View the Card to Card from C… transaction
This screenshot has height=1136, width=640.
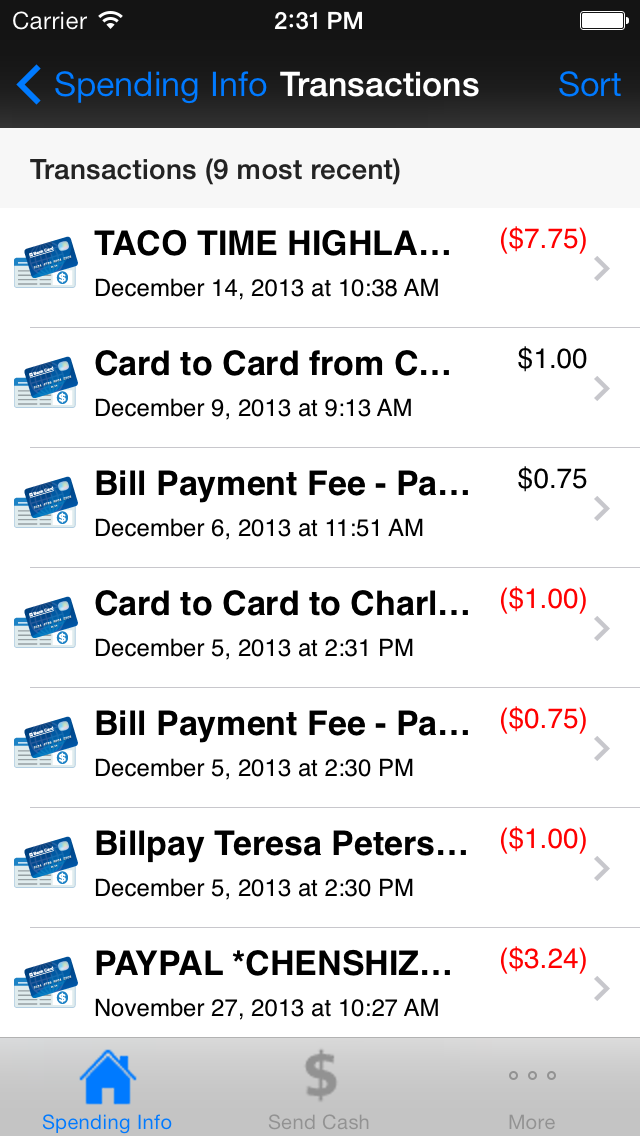(x=320, y=387)
